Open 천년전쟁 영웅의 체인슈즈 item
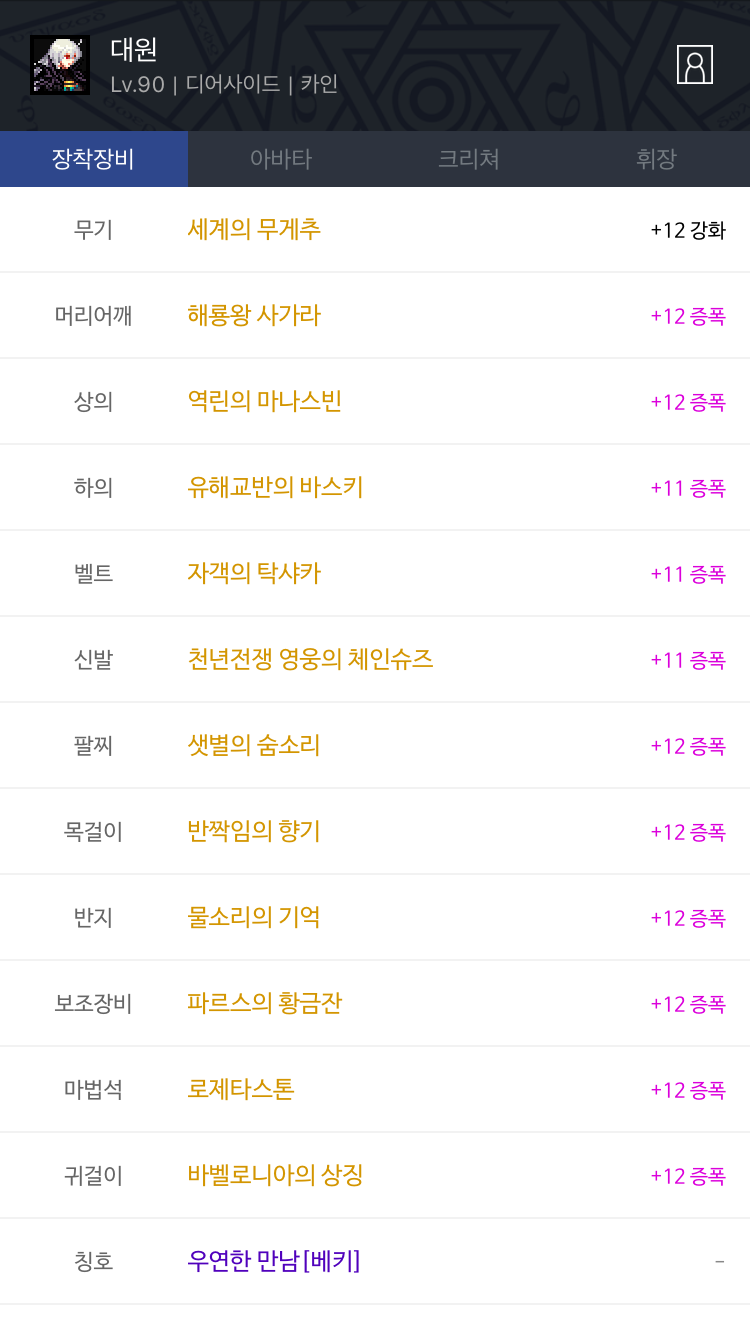The width and height of the screenshot is (750, 1334). click(310, 659)
